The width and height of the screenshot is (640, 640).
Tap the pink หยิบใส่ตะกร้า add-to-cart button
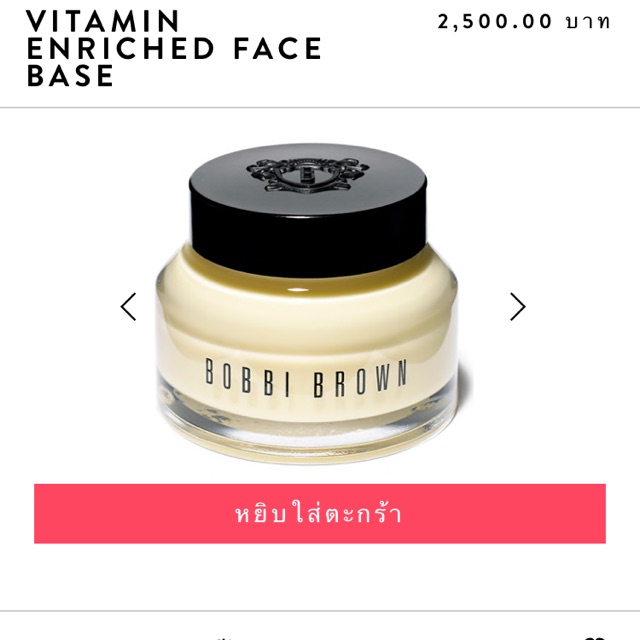[x=320, y=513]
